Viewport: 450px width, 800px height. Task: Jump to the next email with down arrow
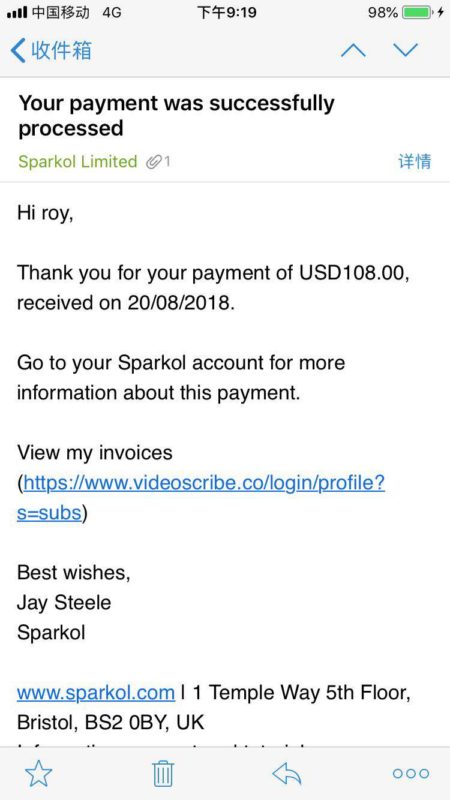[x=406, y=50]
